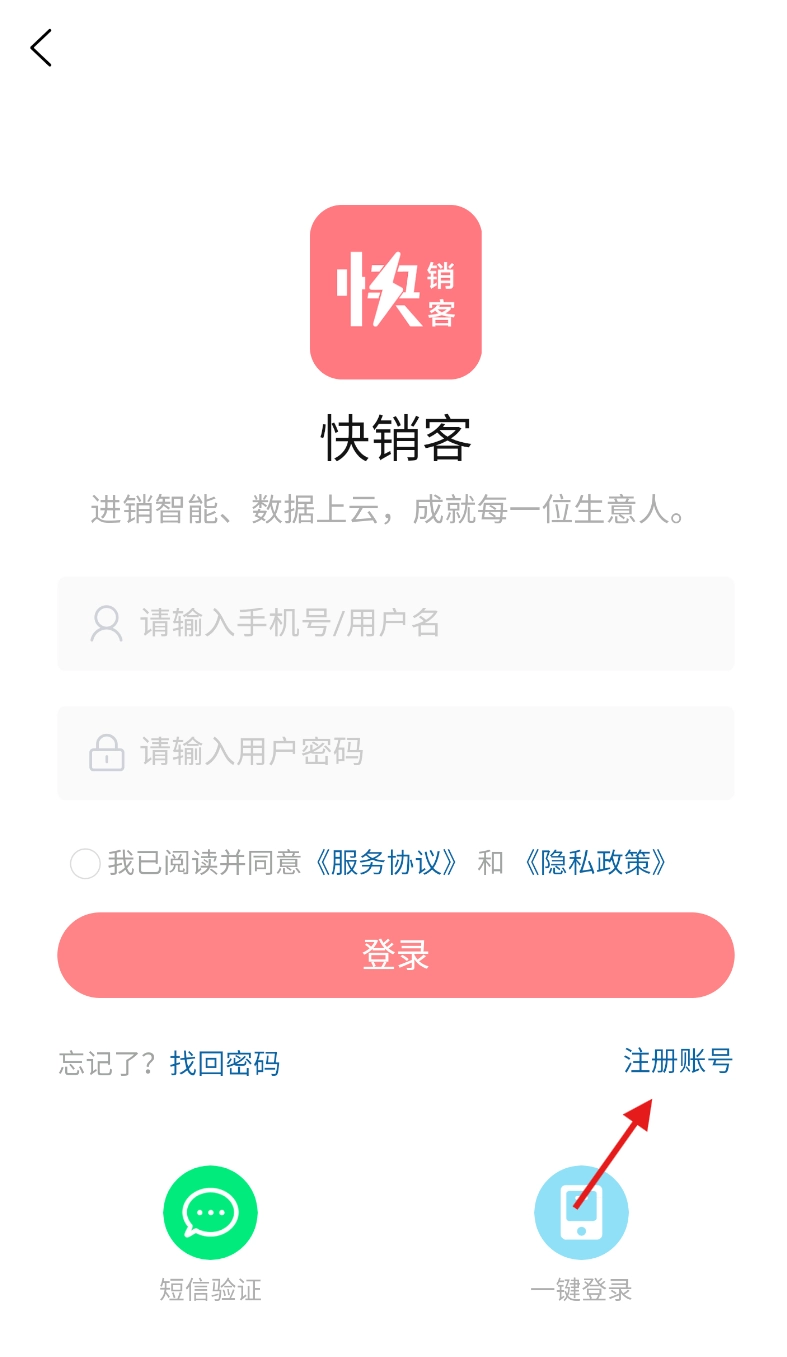Open the 《隐私政策》 link
The width and height of the screenshot is (787, 1357).
point(595,863)
